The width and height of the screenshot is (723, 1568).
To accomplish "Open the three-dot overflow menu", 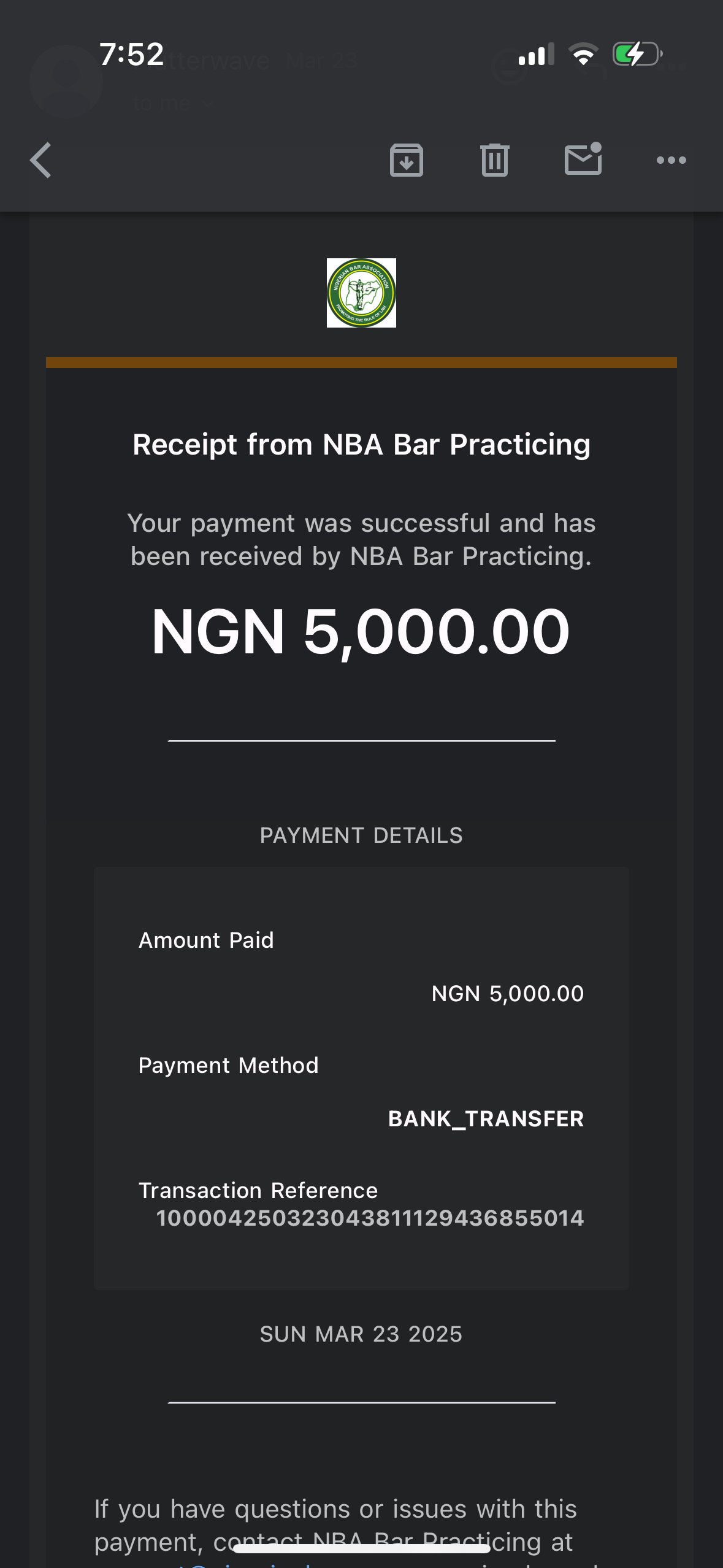I will 671,160.
